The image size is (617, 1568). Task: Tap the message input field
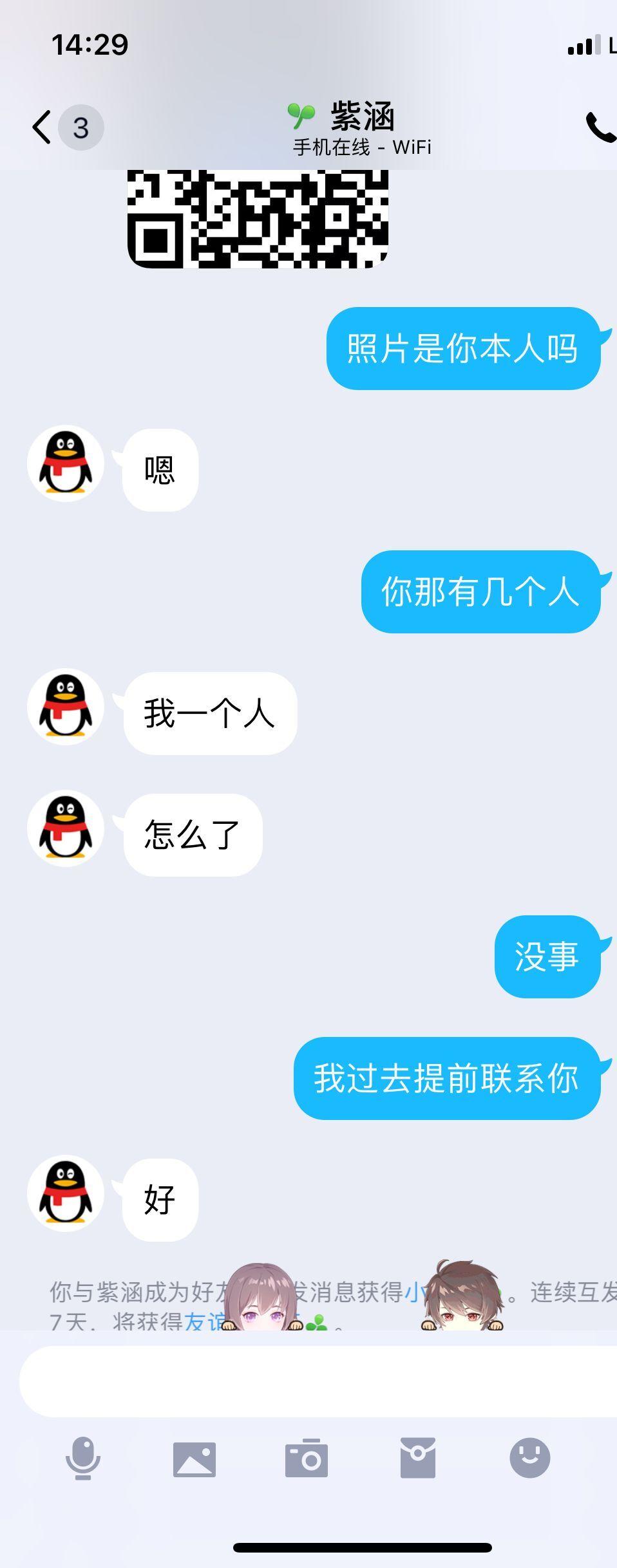pos(316,1381)
